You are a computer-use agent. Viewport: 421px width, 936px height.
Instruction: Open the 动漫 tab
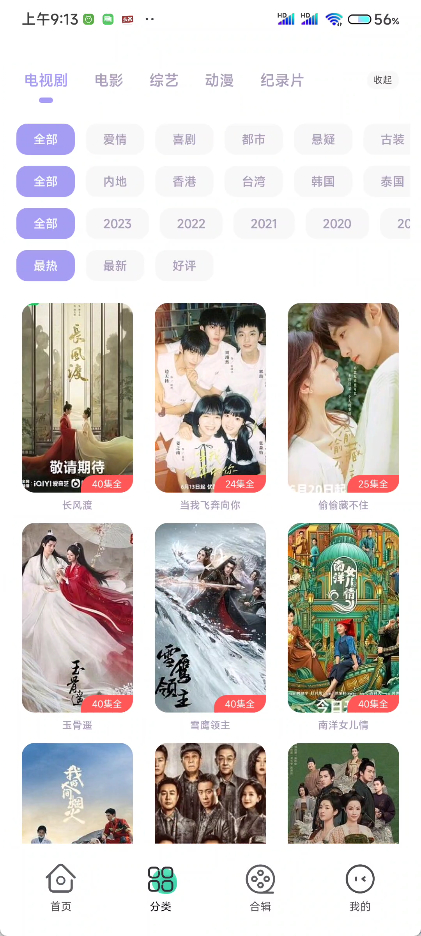click(219, 81)
